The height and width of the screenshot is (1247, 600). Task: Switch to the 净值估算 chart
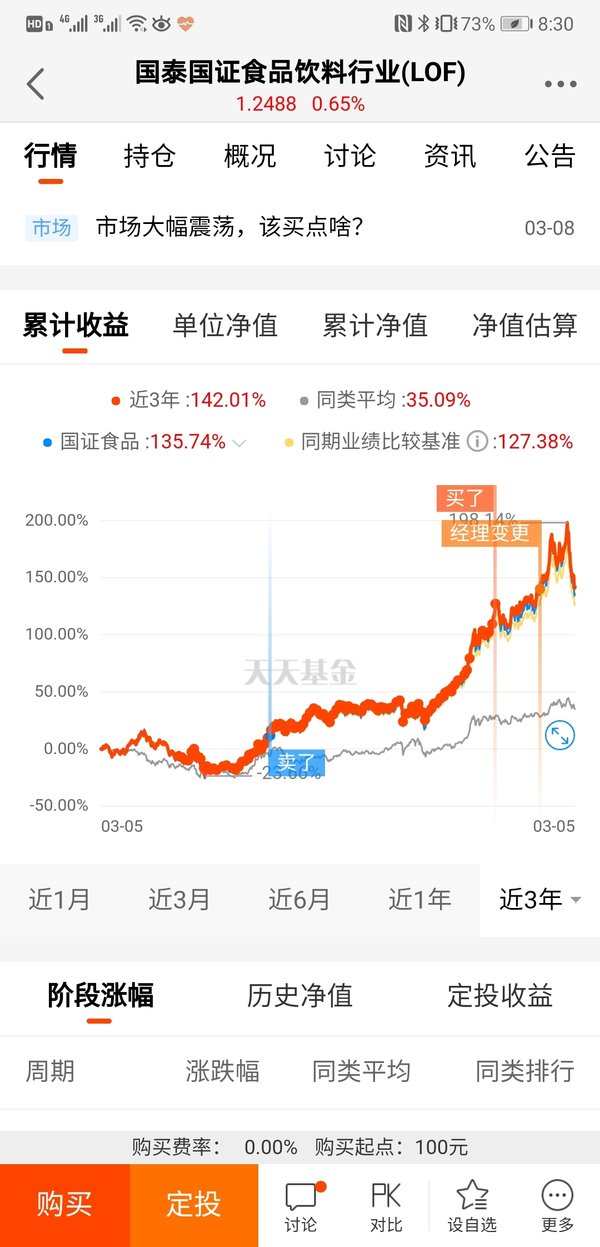525,325
